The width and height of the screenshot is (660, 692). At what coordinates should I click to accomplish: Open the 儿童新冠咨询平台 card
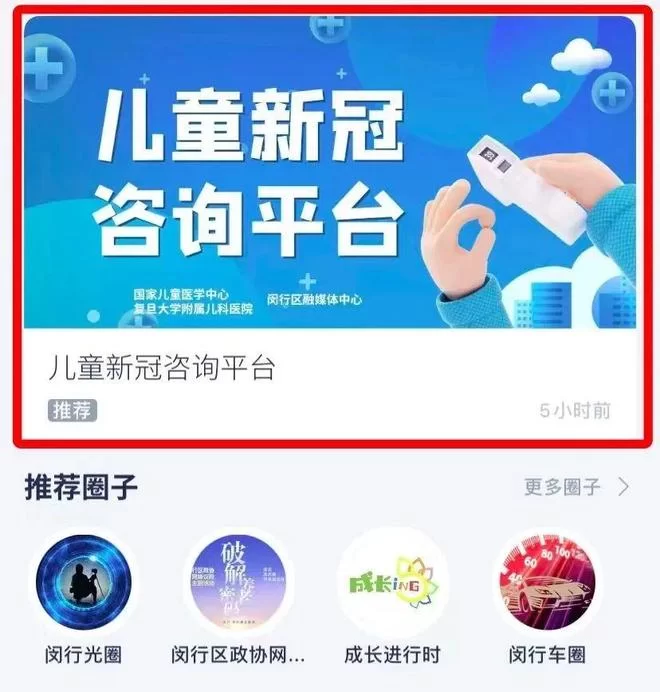[x=329, y=230]
